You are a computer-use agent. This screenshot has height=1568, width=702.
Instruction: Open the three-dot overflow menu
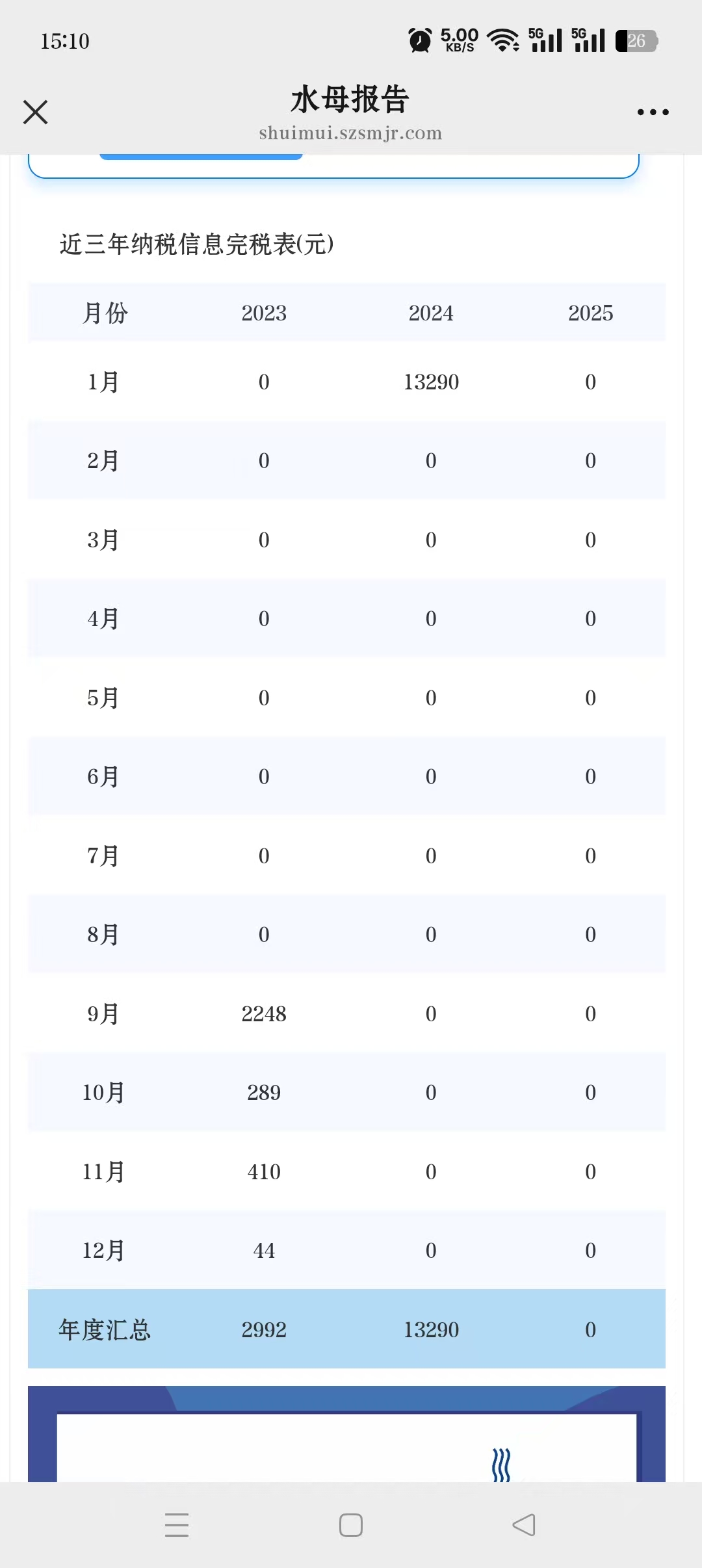click(653, 112)
